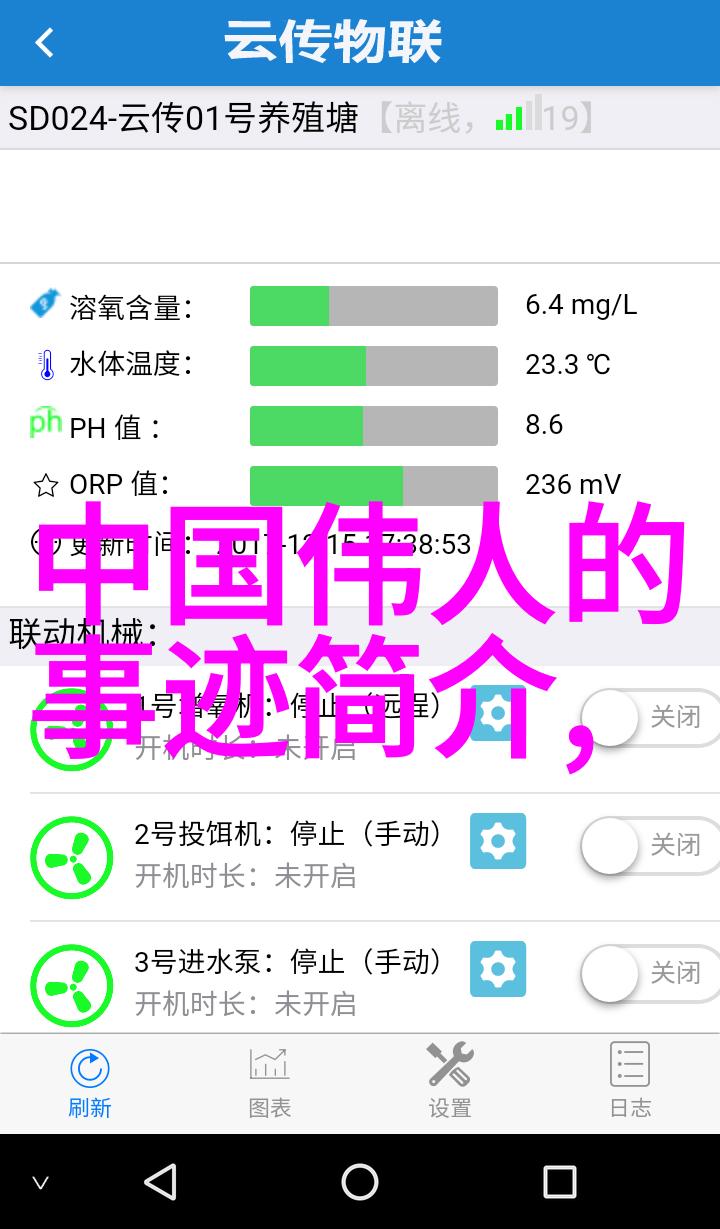Toggle the 2号投饵机 switch on

tap(650, 846)
